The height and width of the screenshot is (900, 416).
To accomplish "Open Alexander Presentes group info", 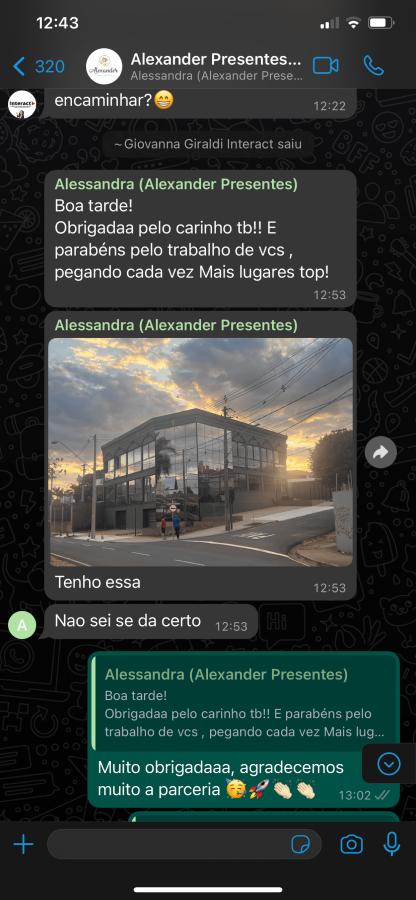I will click(215, 66).
